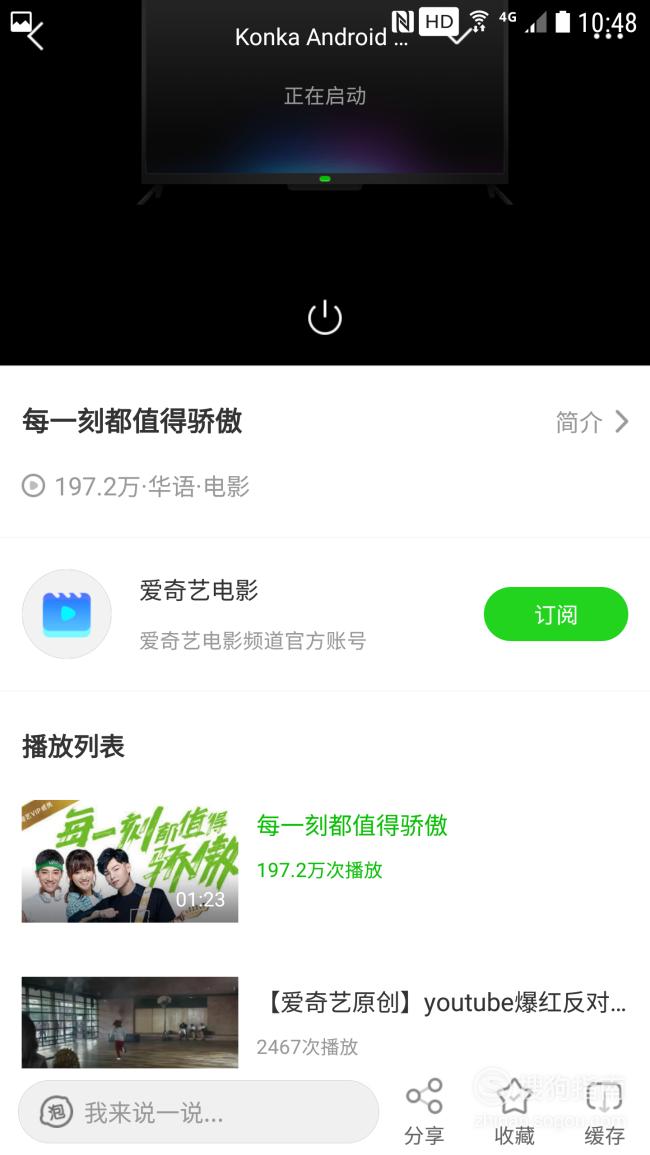Tap the power icon to stop casting

coord(325,317)
